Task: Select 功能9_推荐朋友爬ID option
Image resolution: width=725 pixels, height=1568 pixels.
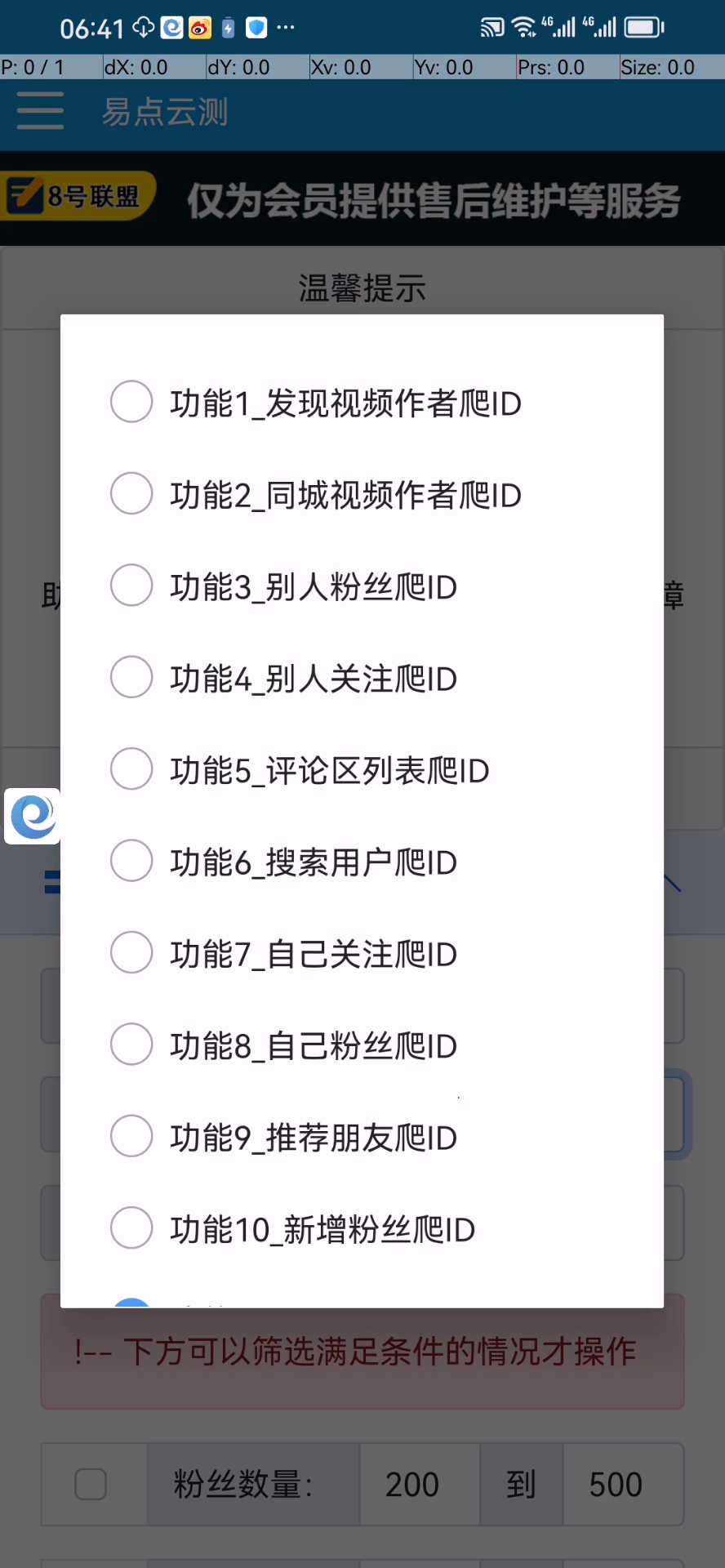Action: tap(131, 1136)
